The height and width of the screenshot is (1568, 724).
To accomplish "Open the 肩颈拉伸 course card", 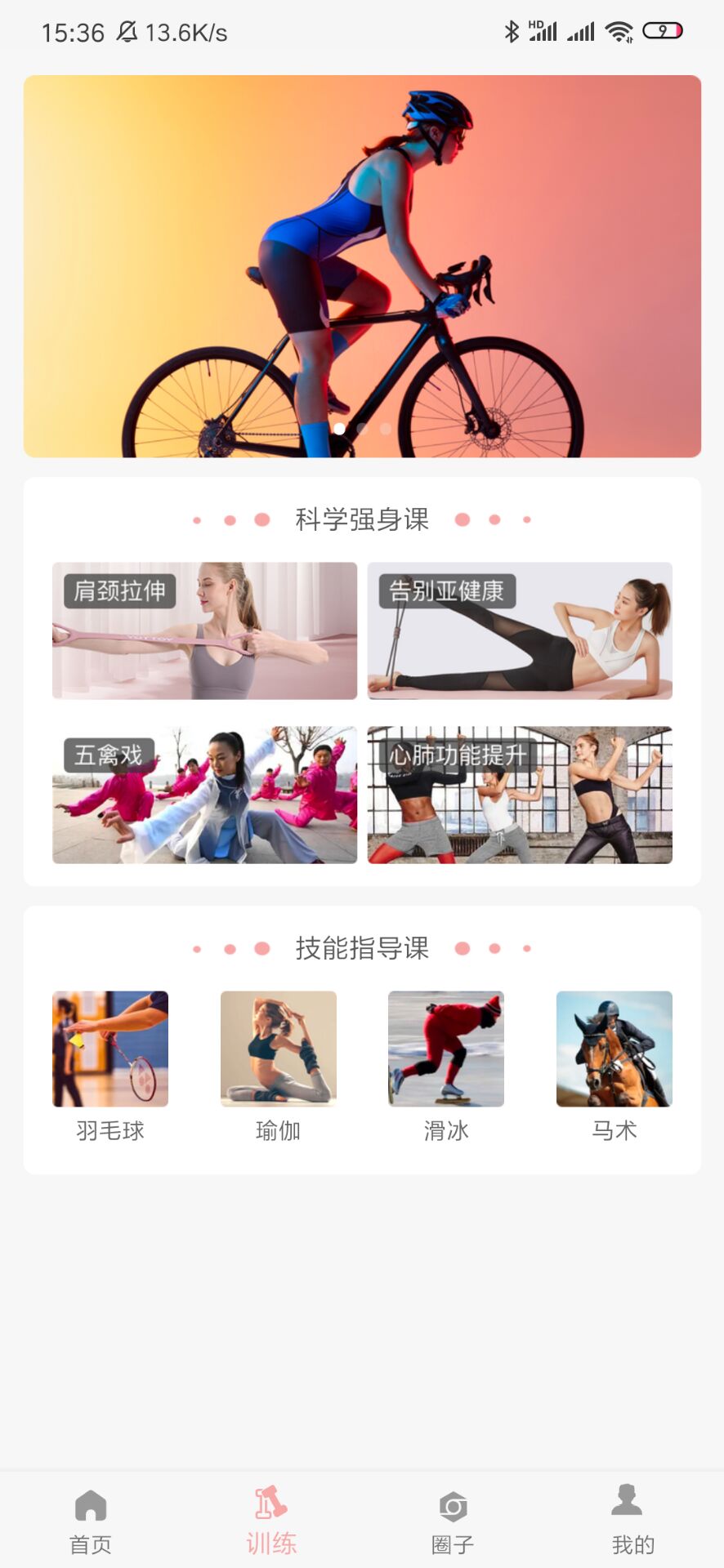I will [x=204, y=630].
